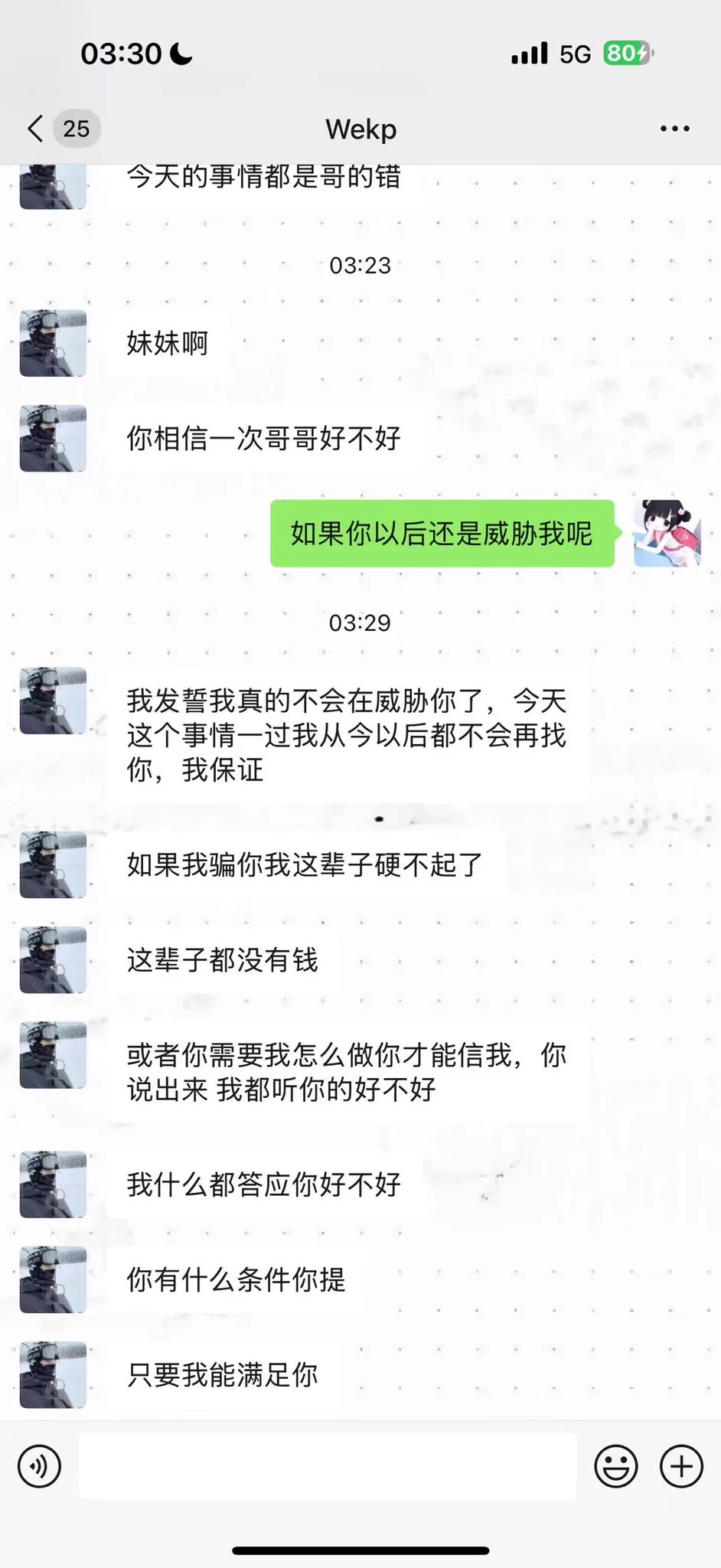This screenshot has height=1568, width=721.
Task: Switch to voice message input
Action: pyautogui.click(x=39, y=1466)
